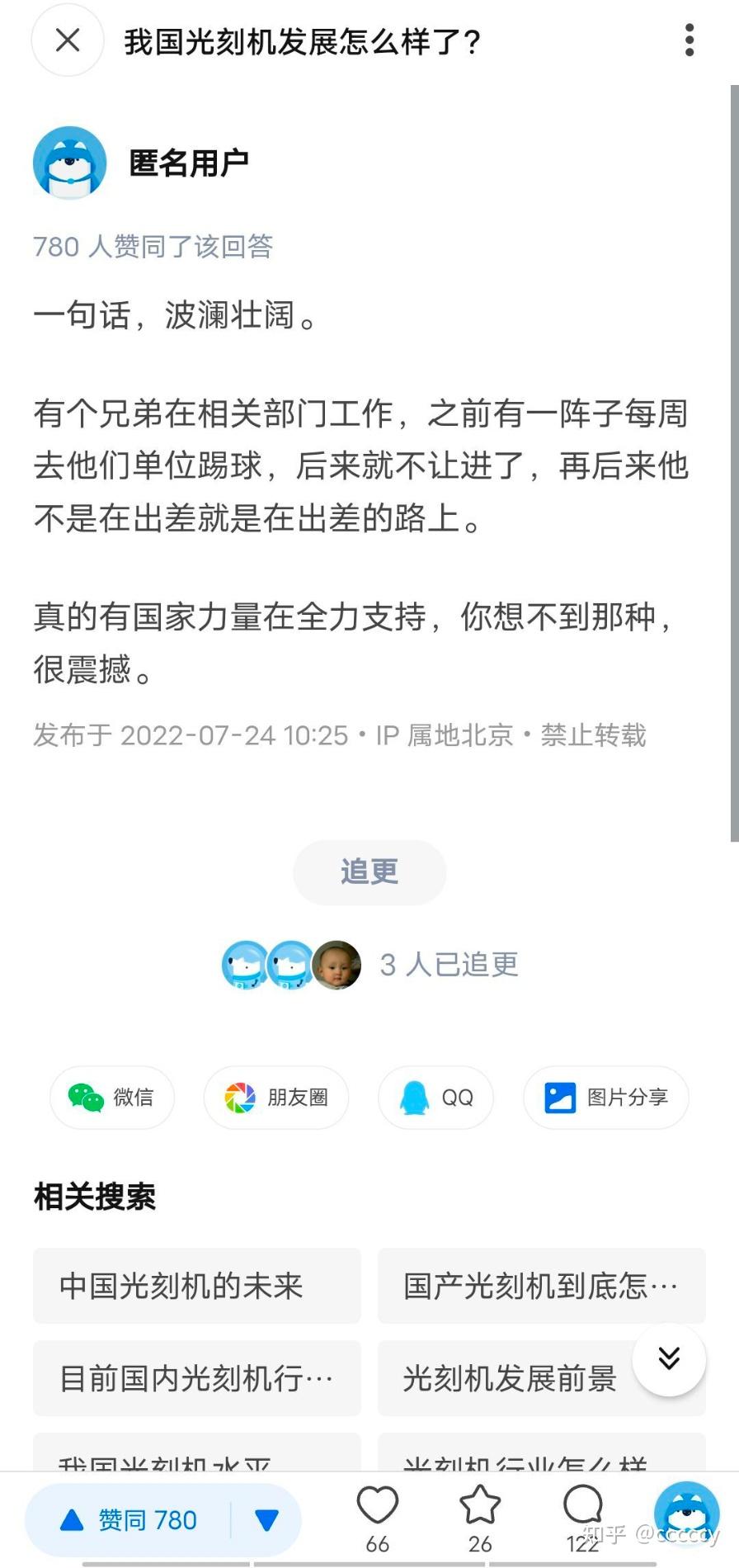Search 光刻机发展前景
The image size is (739, 1568).
(x=510, y=1378)
